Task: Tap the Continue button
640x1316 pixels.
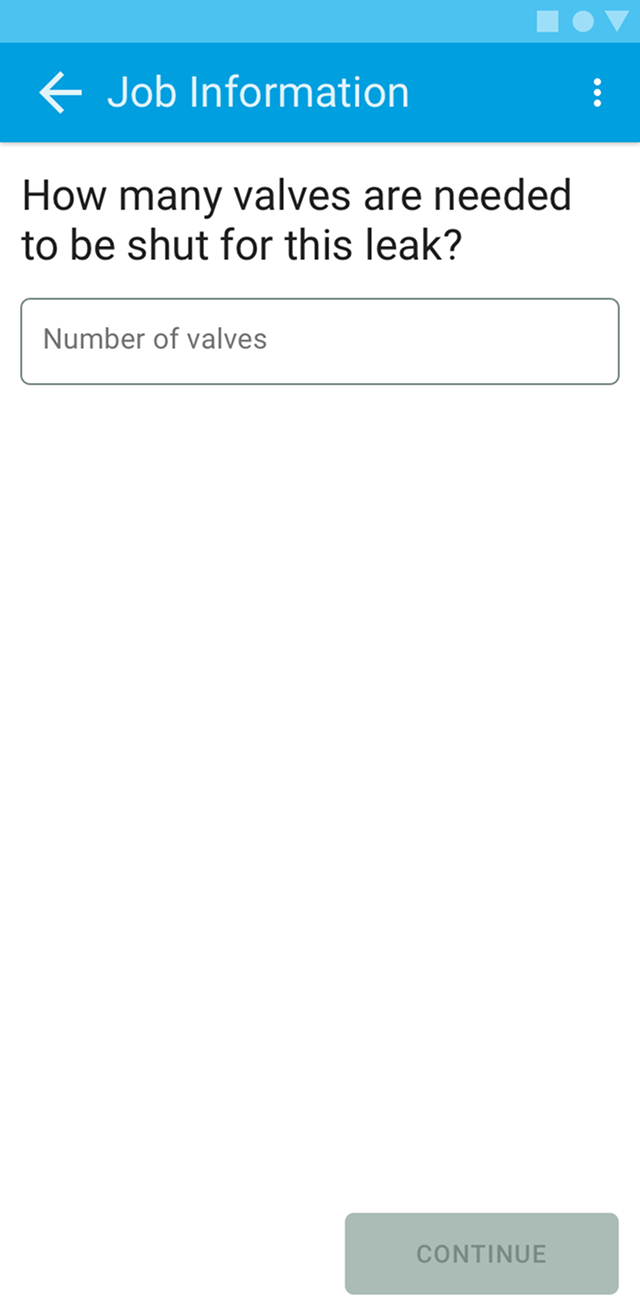Action: tap(481, 1253)
